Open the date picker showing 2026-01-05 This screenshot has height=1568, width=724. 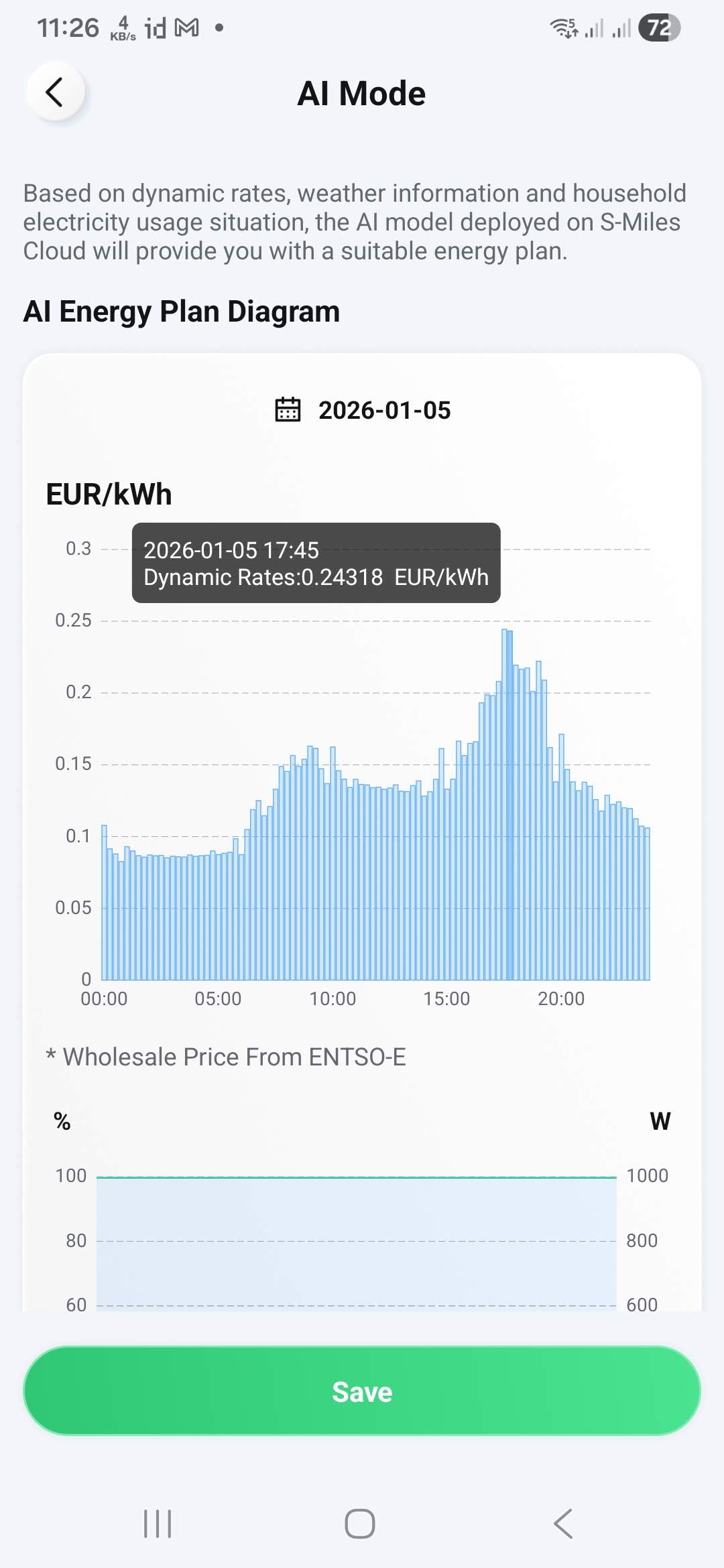click(363, 410)
